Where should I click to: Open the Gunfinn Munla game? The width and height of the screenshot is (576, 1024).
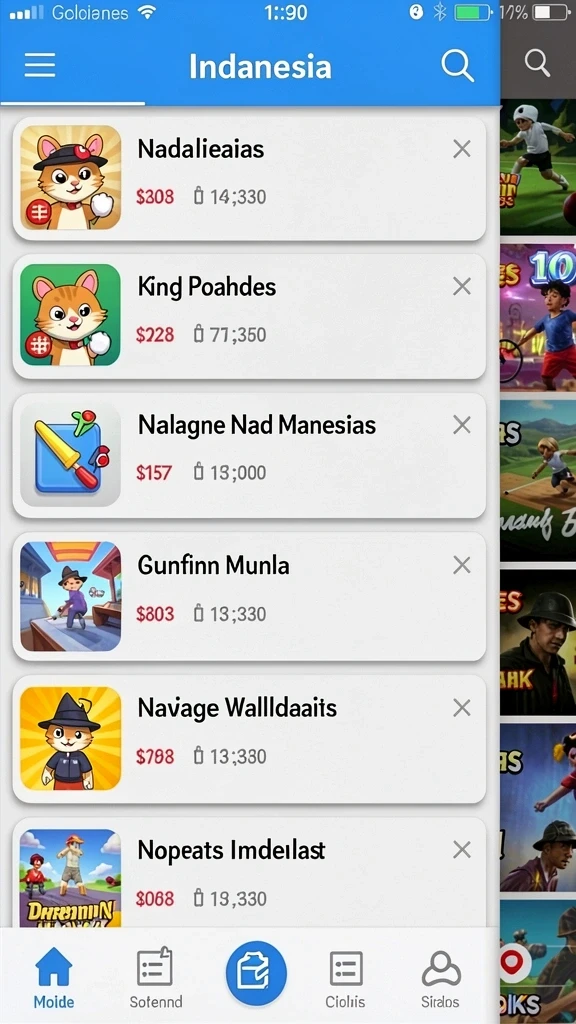coord(249,596)
